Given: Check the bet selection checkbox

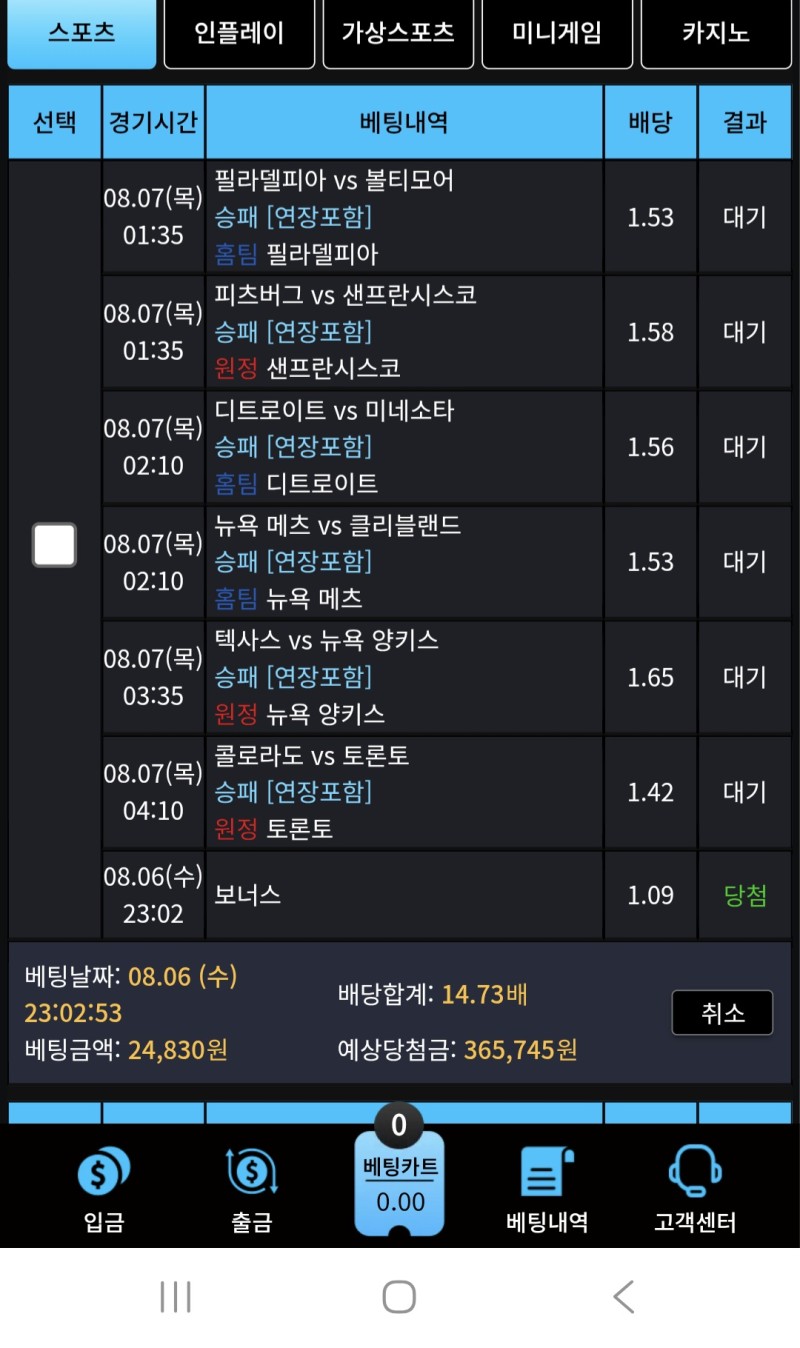Looking at the screenshot, I should click(55, 546).
